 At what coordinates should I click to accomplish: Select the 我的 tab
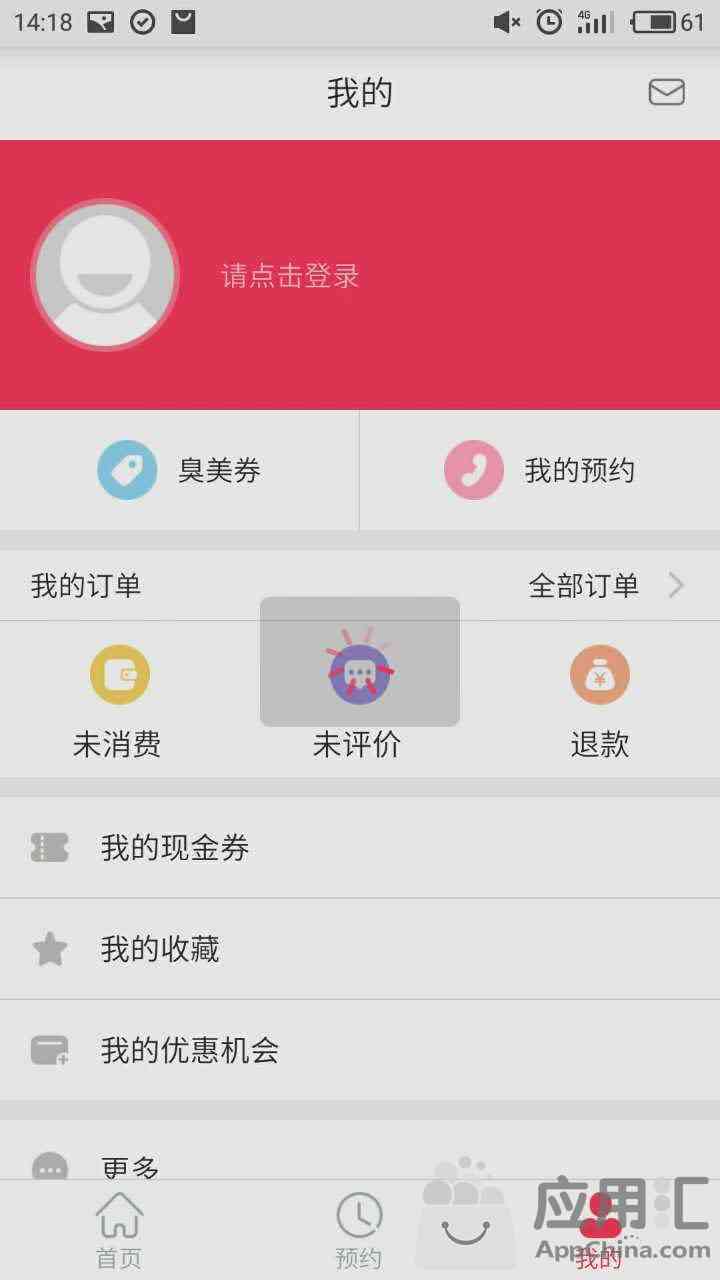599,1235
